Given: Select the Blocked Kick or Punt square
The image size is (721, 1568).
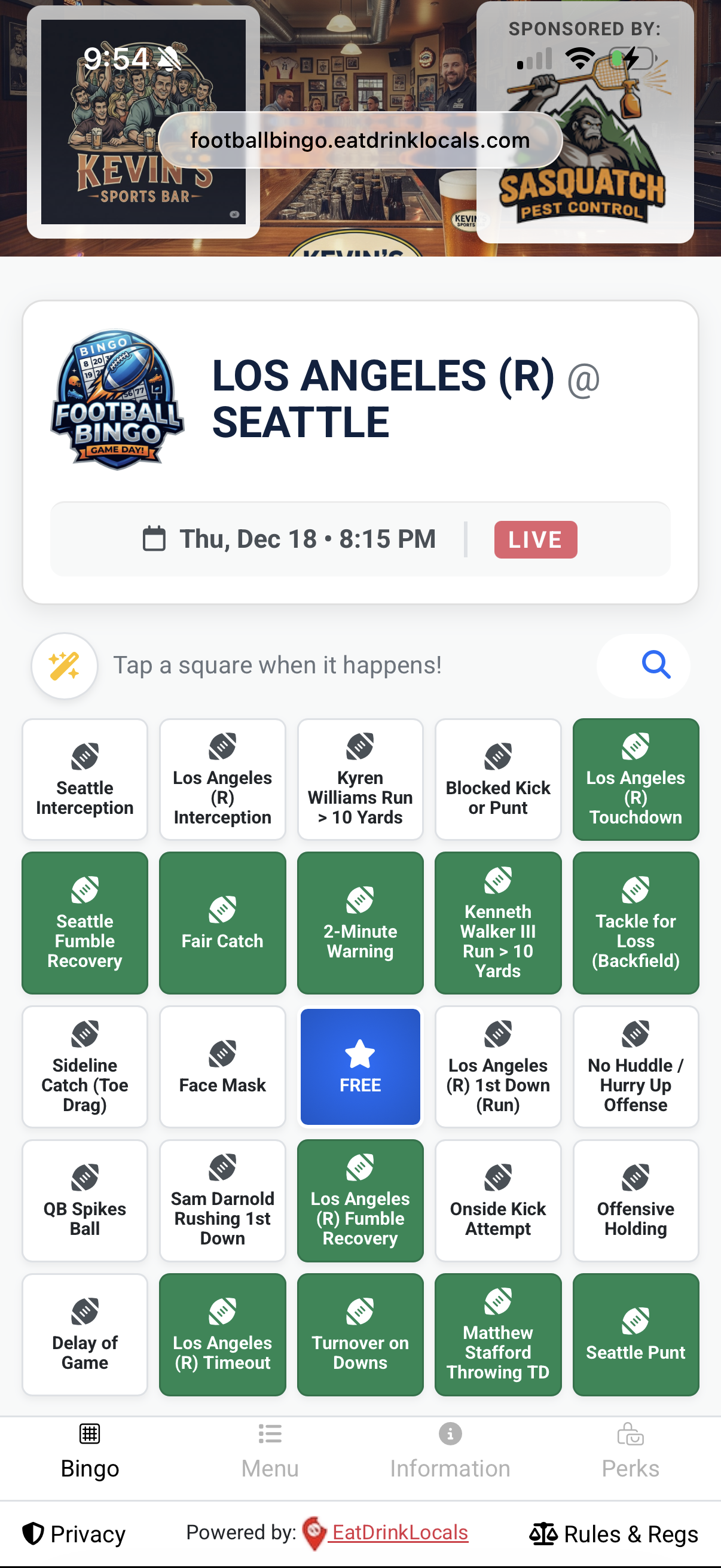Looking at the screenshot, I should (497, 779).
